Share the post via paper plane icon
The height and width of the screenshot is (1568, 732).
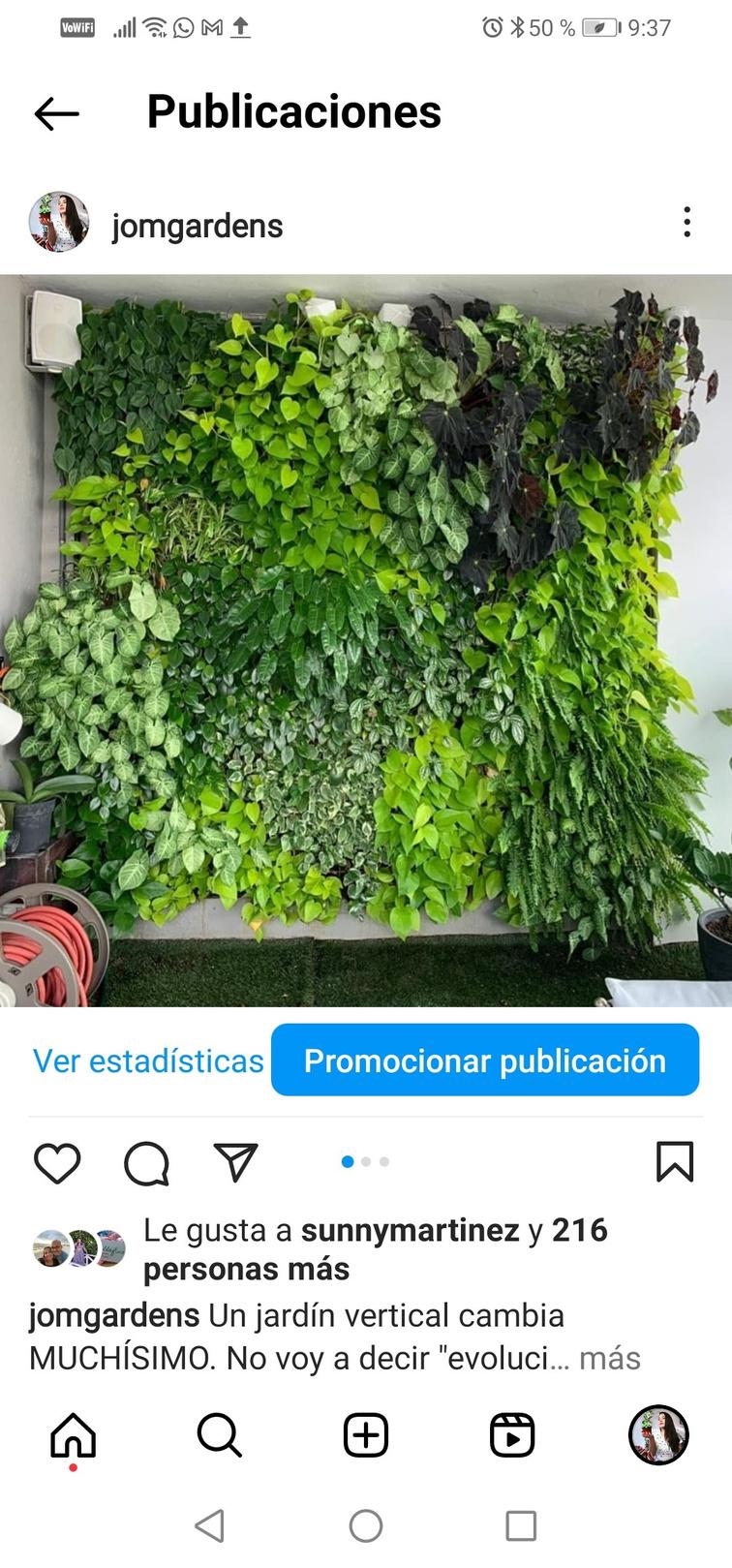(235, 1162)
